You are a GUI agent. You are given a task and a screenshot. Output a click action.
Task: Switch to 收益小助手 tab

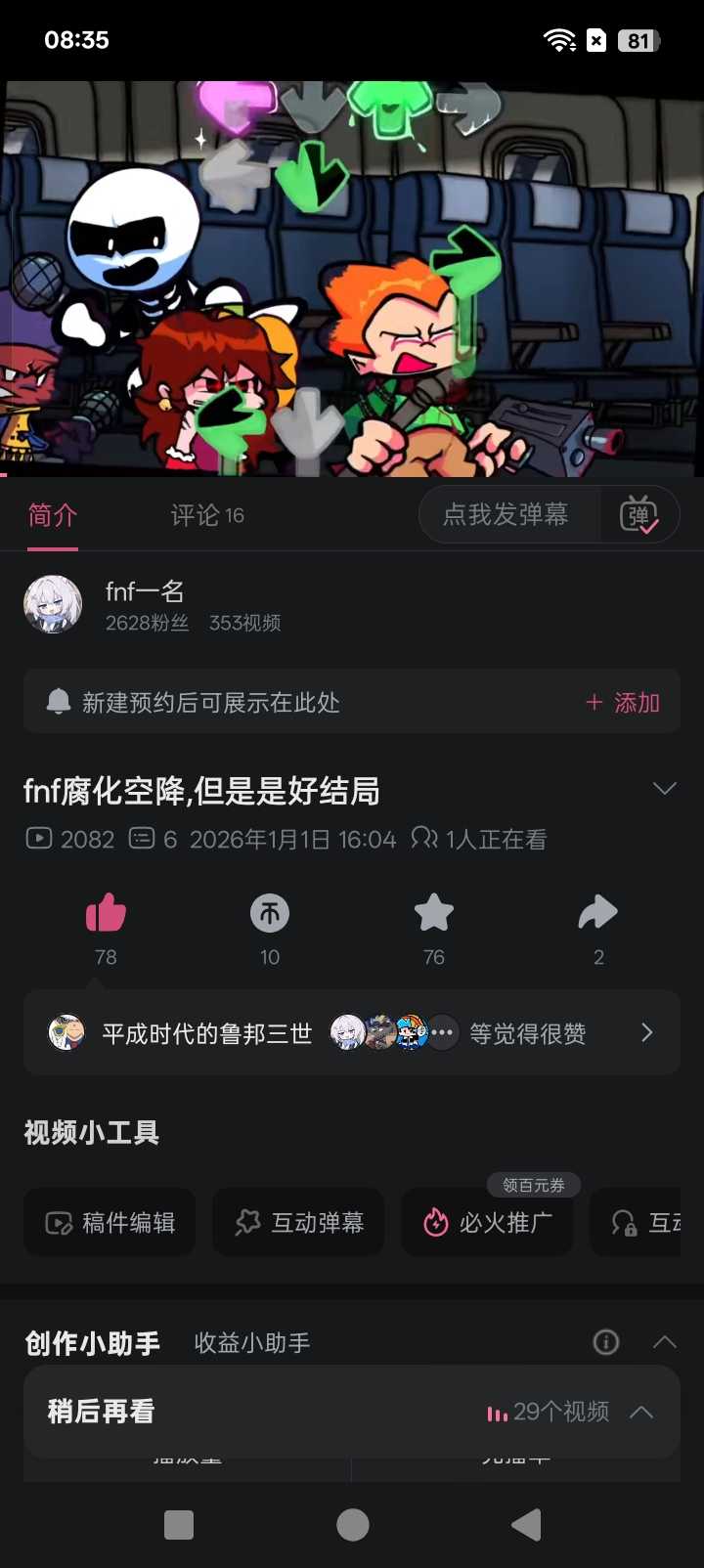(x=252, y=1343)
